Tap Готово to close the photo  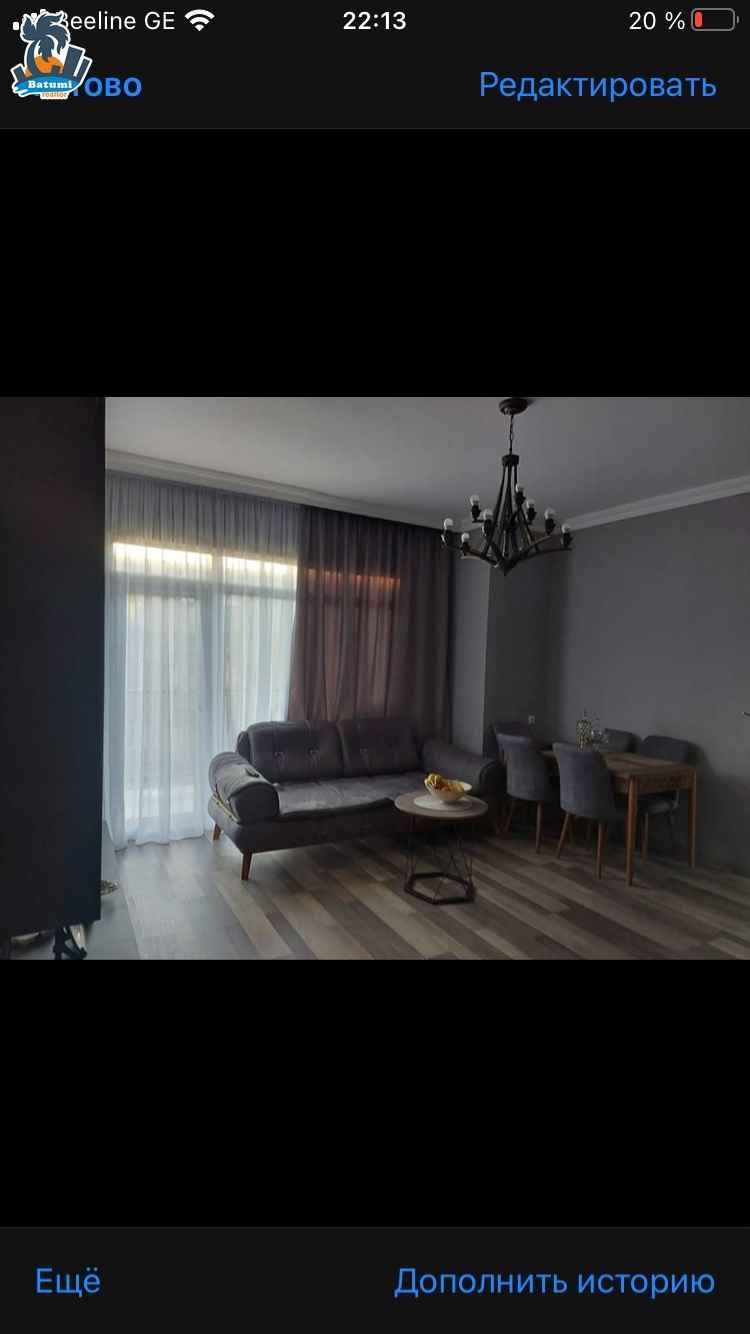click(x=88, y=86)
